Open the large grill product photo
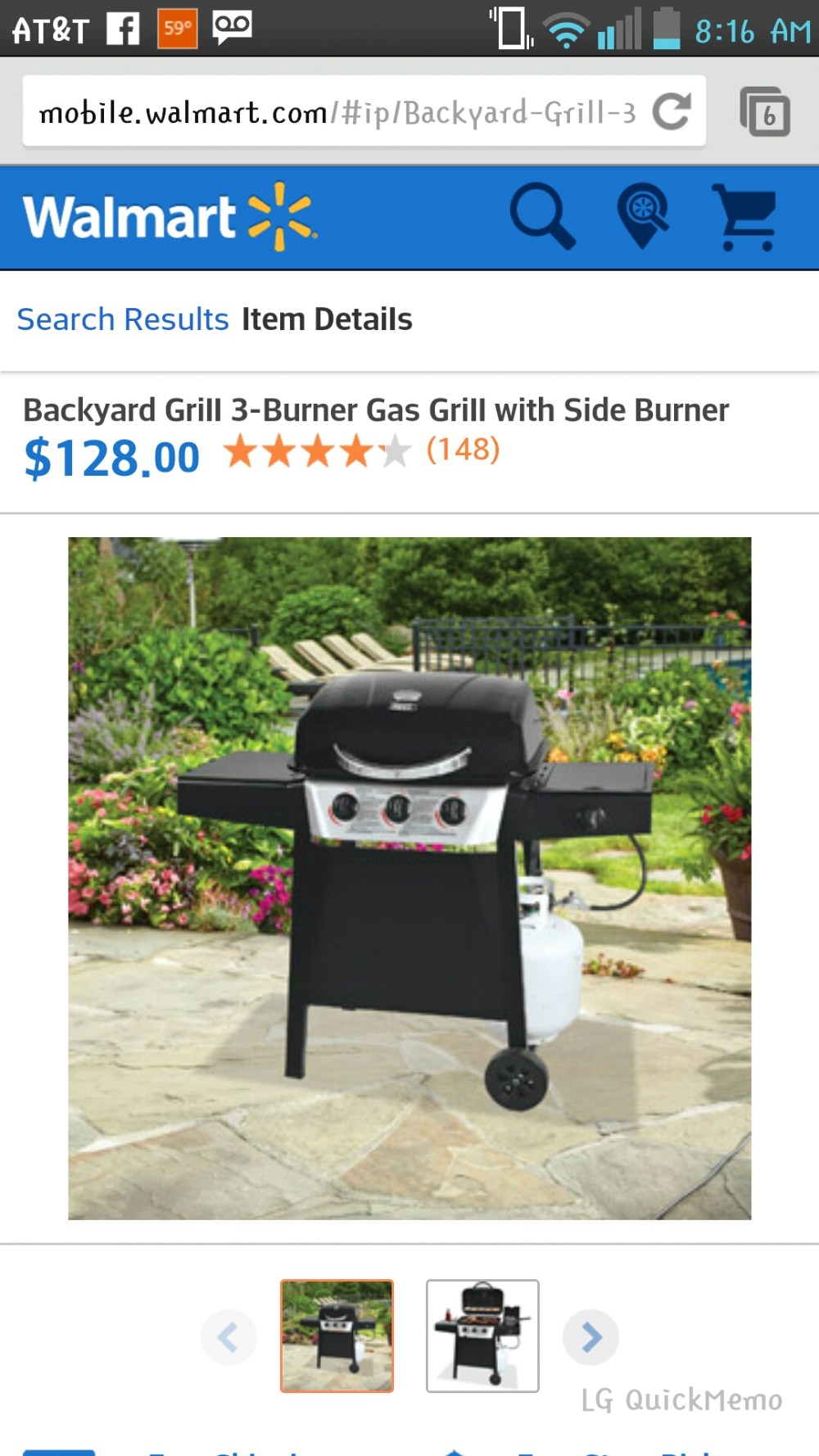 [409, 878]
